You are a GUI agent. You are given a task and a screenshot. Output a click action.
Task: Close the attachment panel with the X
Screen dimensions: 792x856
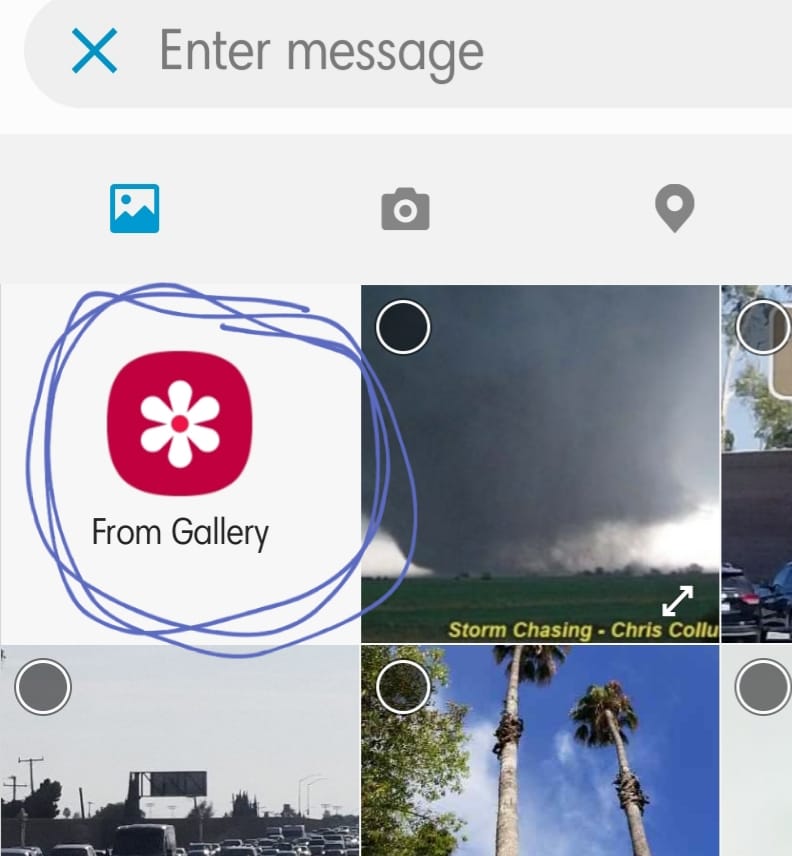[x=95, y=51]
